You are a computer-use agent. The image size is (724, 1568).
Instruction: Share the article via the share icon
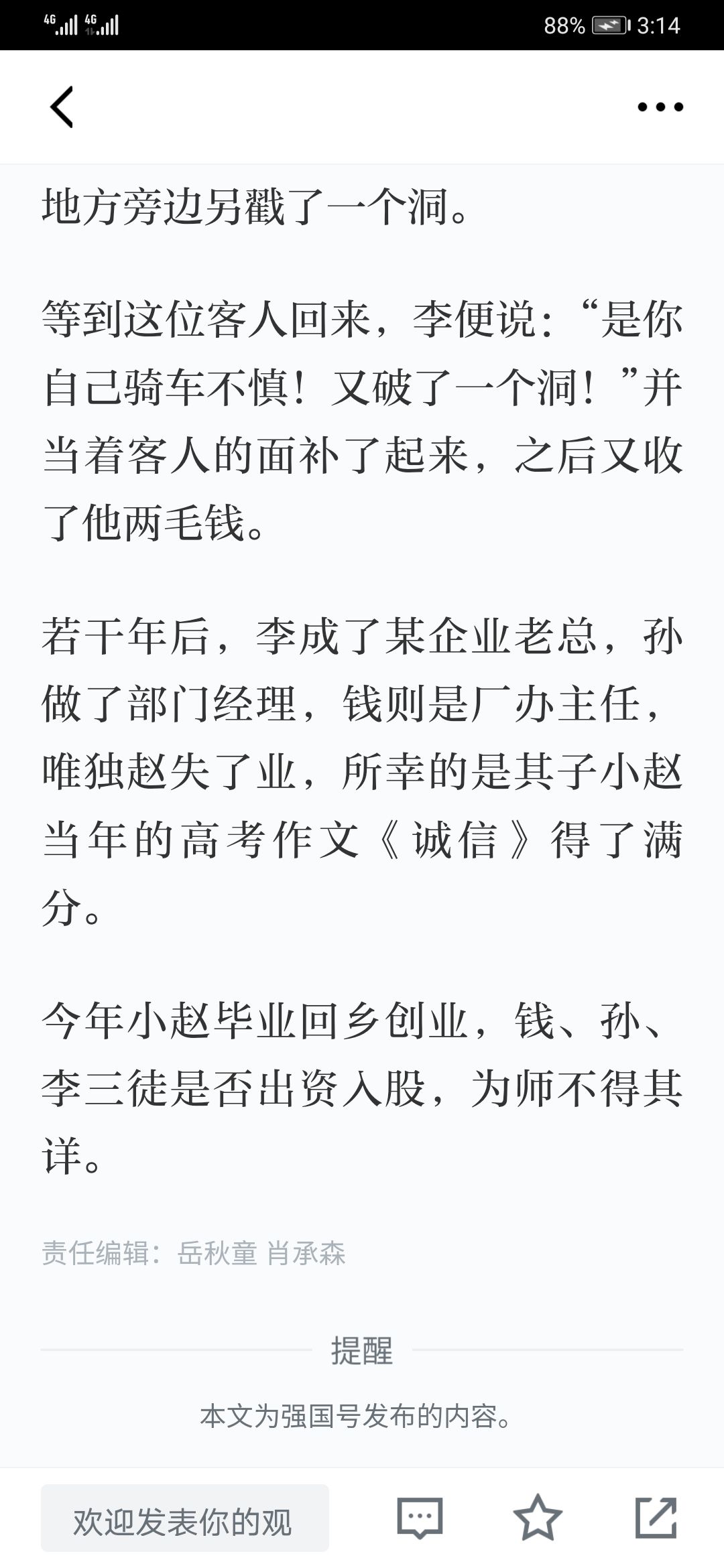pyautogui.click(x=656, y=1518)
